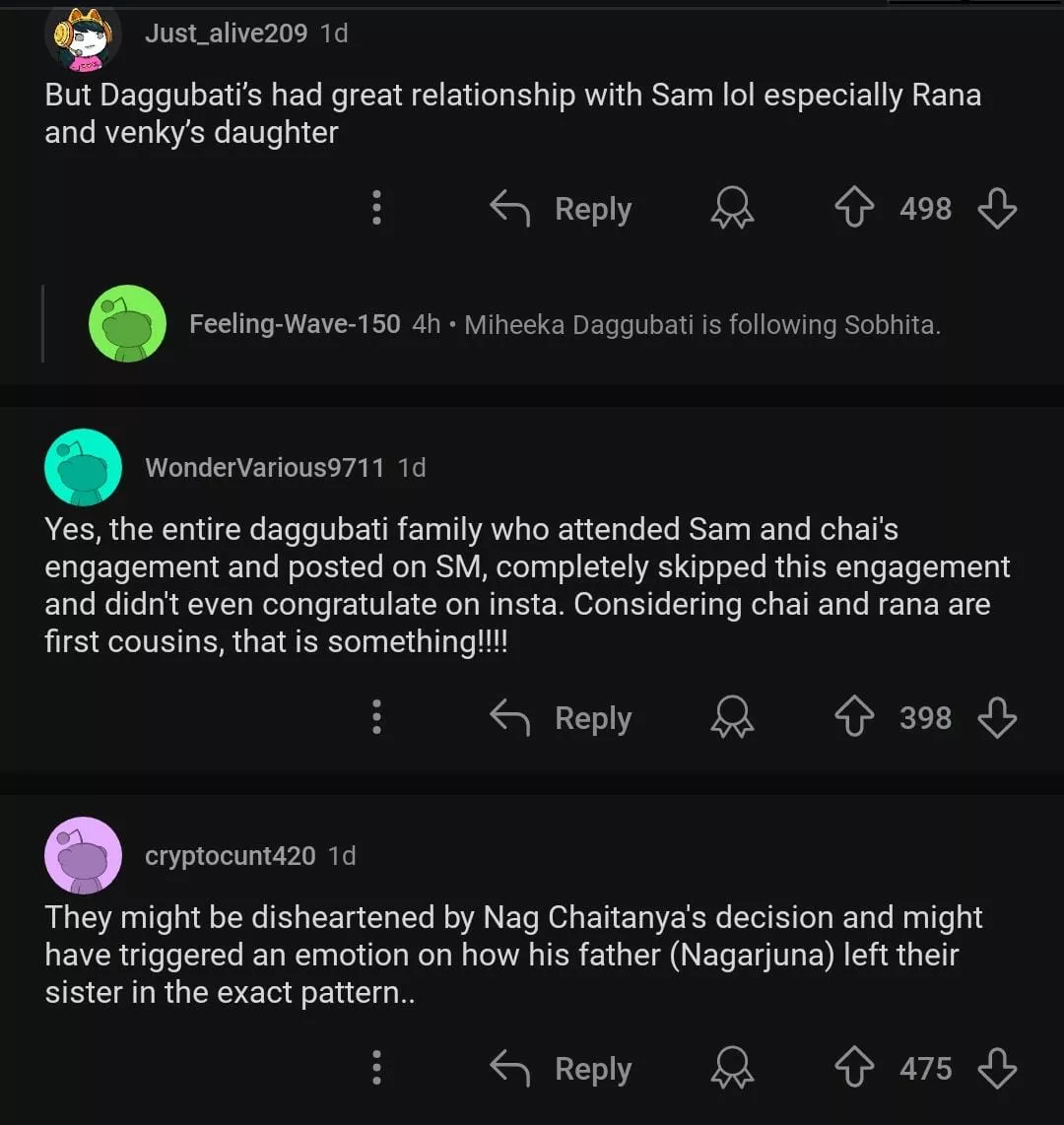
Task: Reply to cryptocunt420's comment
Action: pyautogui.click(x=562, y=1069)
